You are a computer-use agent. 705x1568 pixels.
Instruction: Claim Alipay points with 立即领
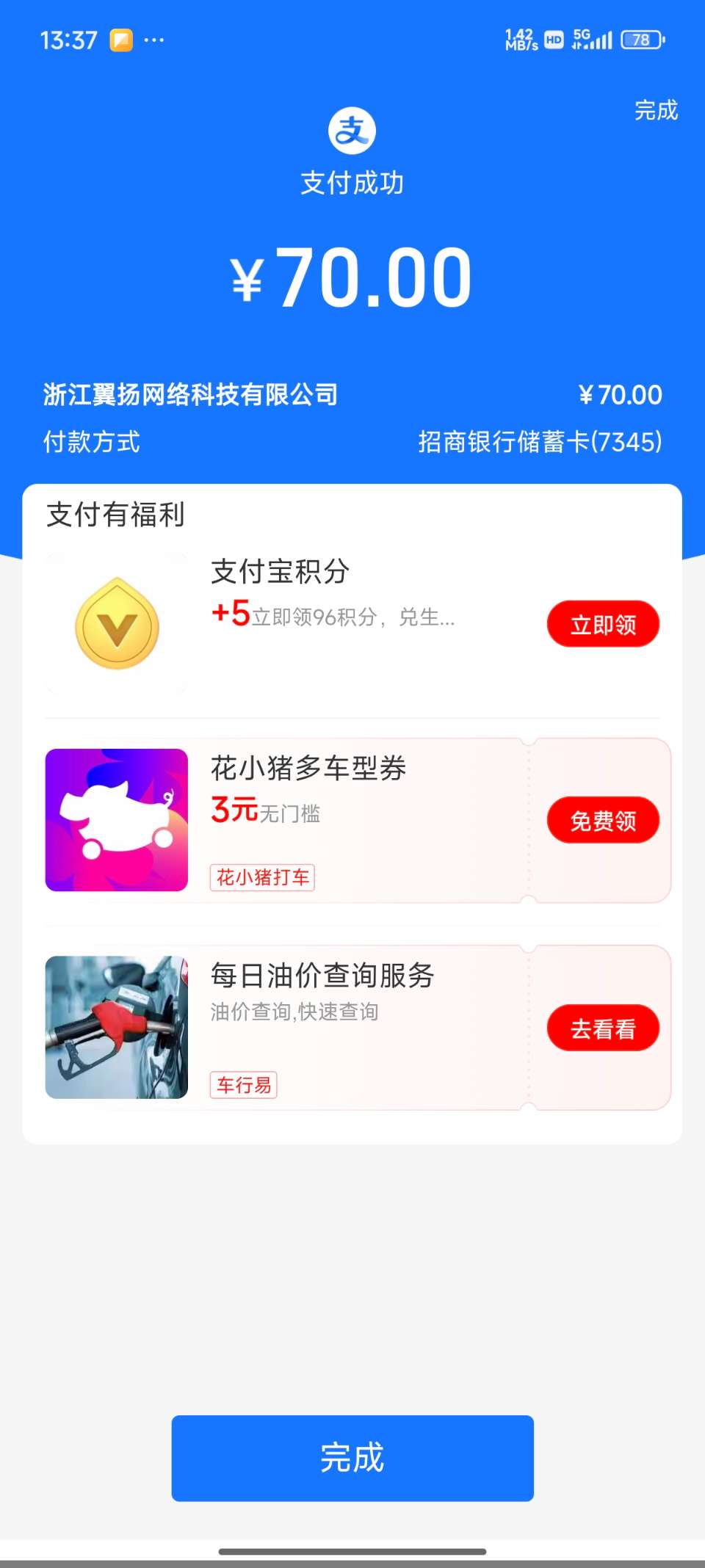pos(603,625)
